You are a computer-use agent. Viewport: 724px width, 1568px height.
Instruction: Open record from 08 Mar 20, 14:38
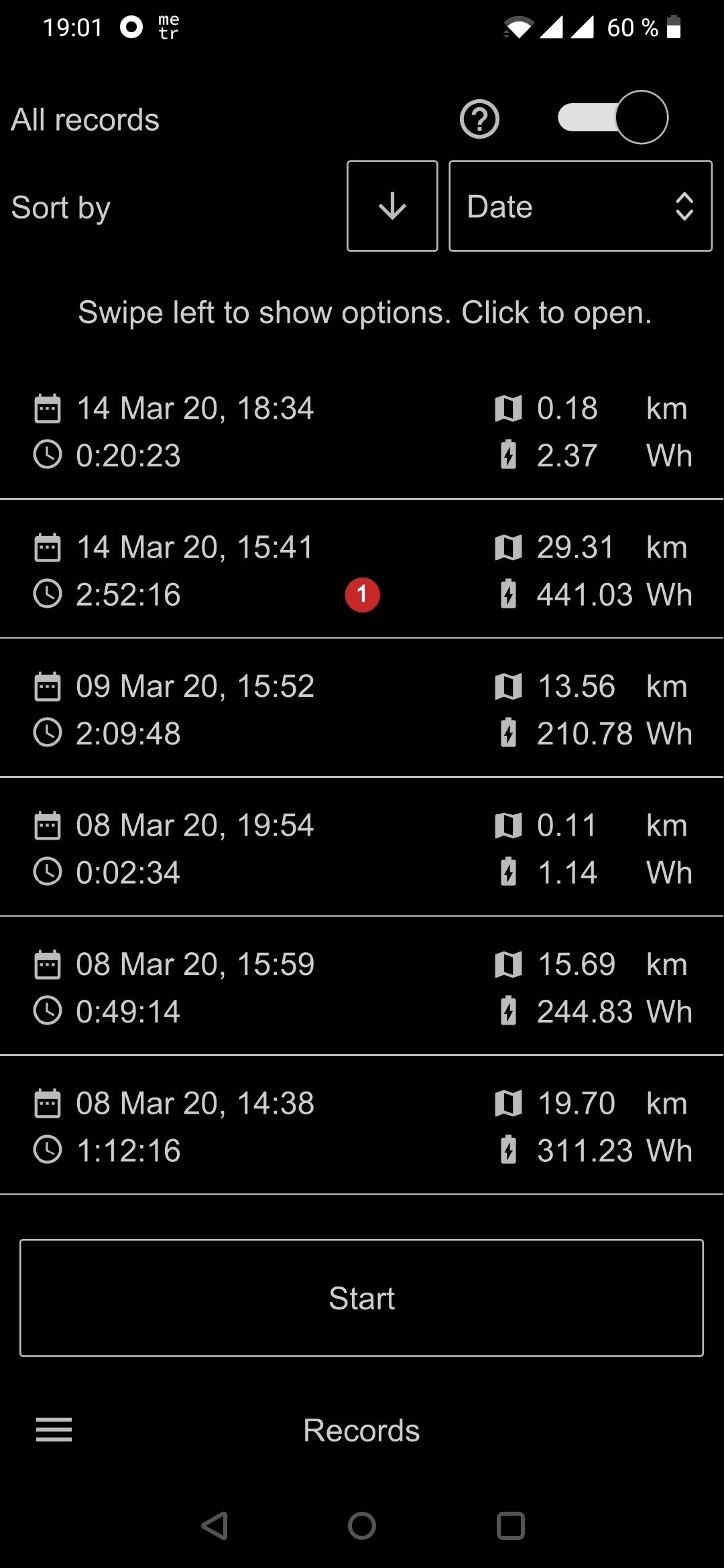(362, 1125)
